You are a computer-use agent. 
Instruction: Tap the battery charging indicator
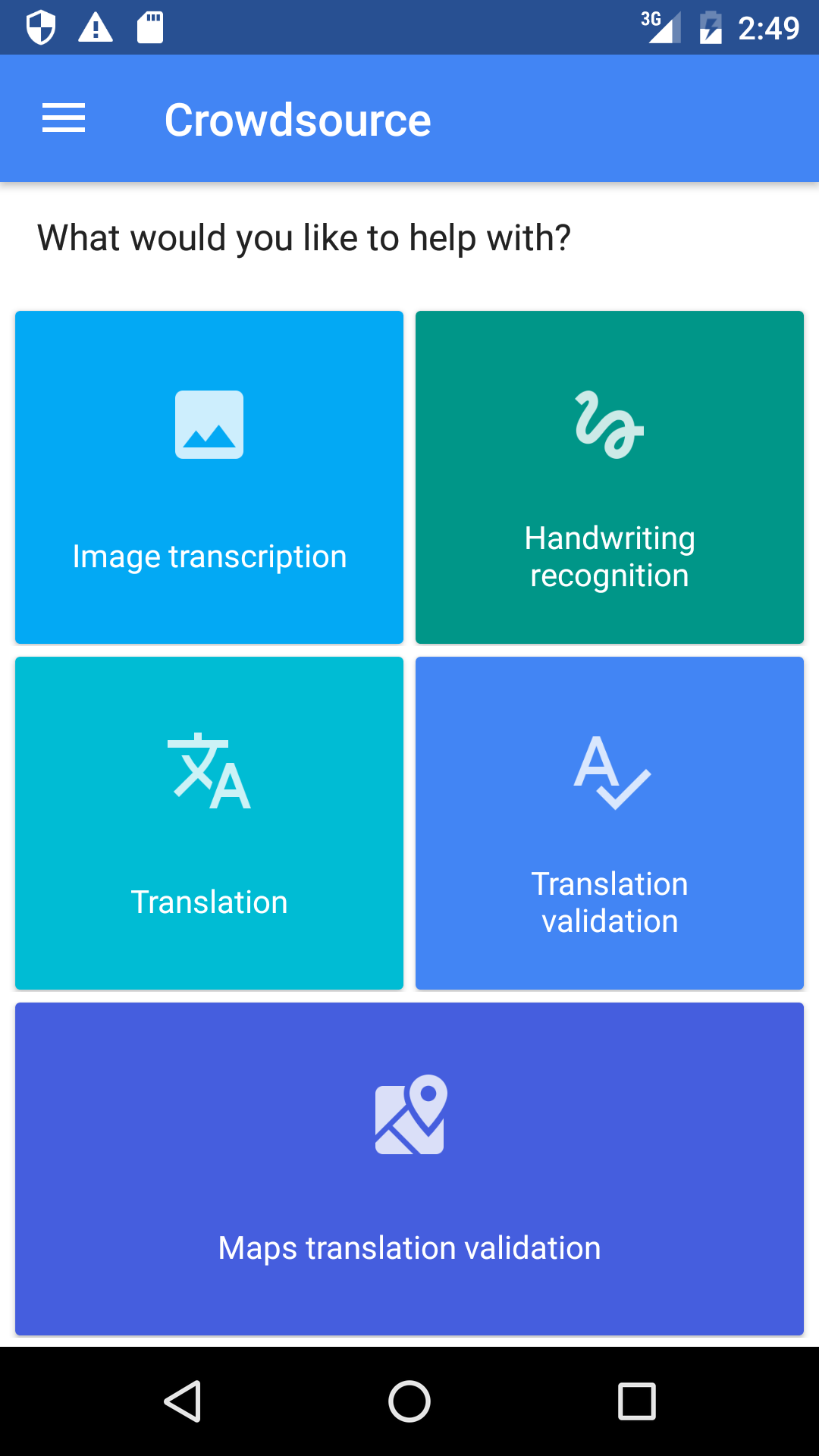point(710,29)
